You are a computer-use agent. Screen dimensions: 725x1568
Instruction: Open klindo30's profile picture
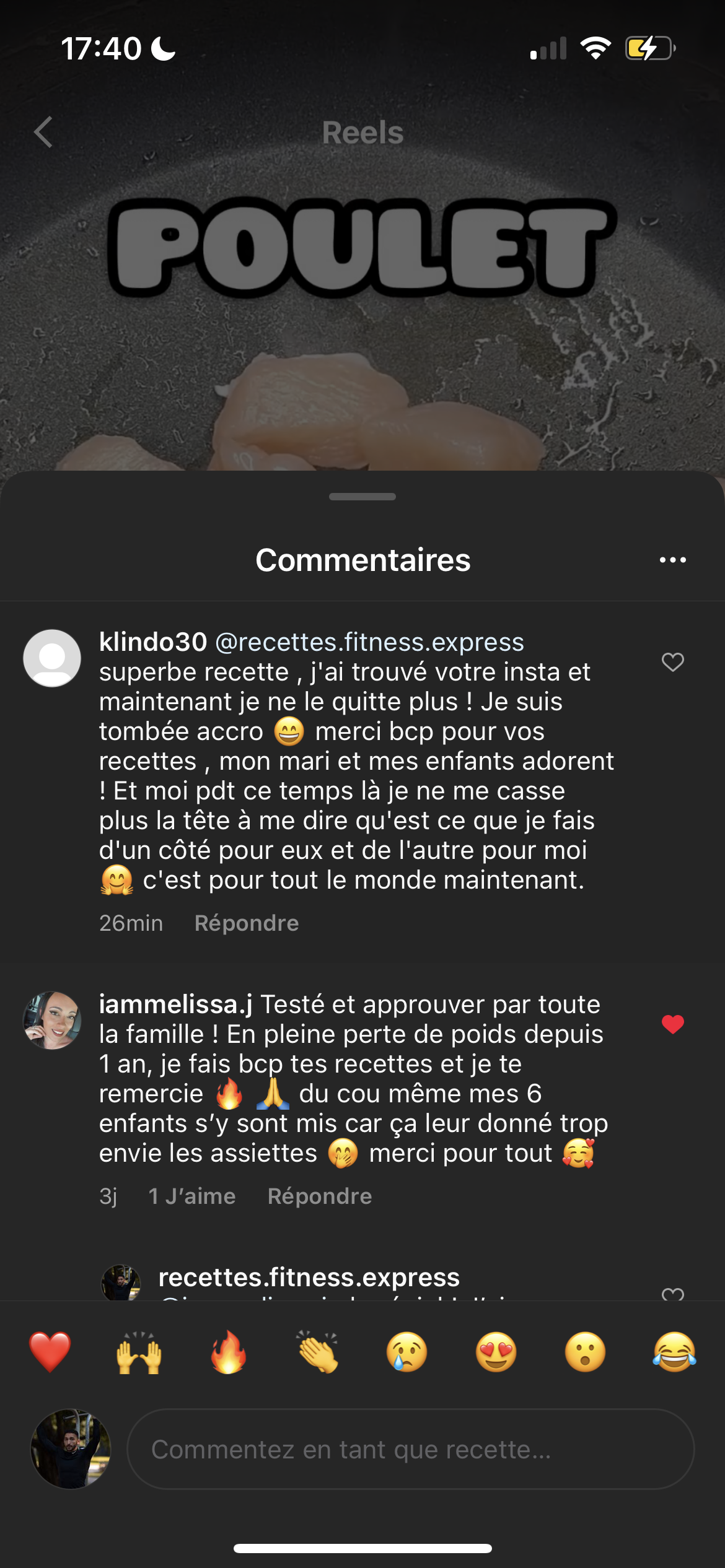[x=52, y=658]
